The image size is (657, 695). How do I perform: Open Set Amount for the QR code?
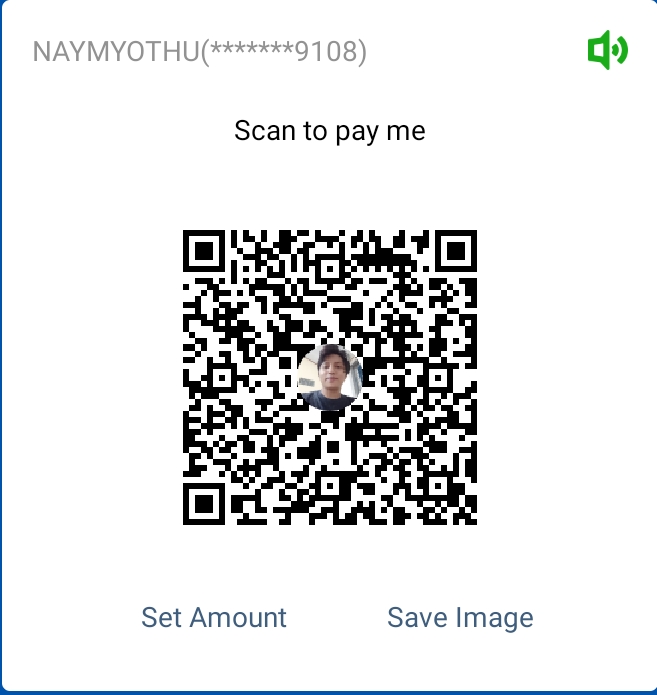tap(214, 618)
